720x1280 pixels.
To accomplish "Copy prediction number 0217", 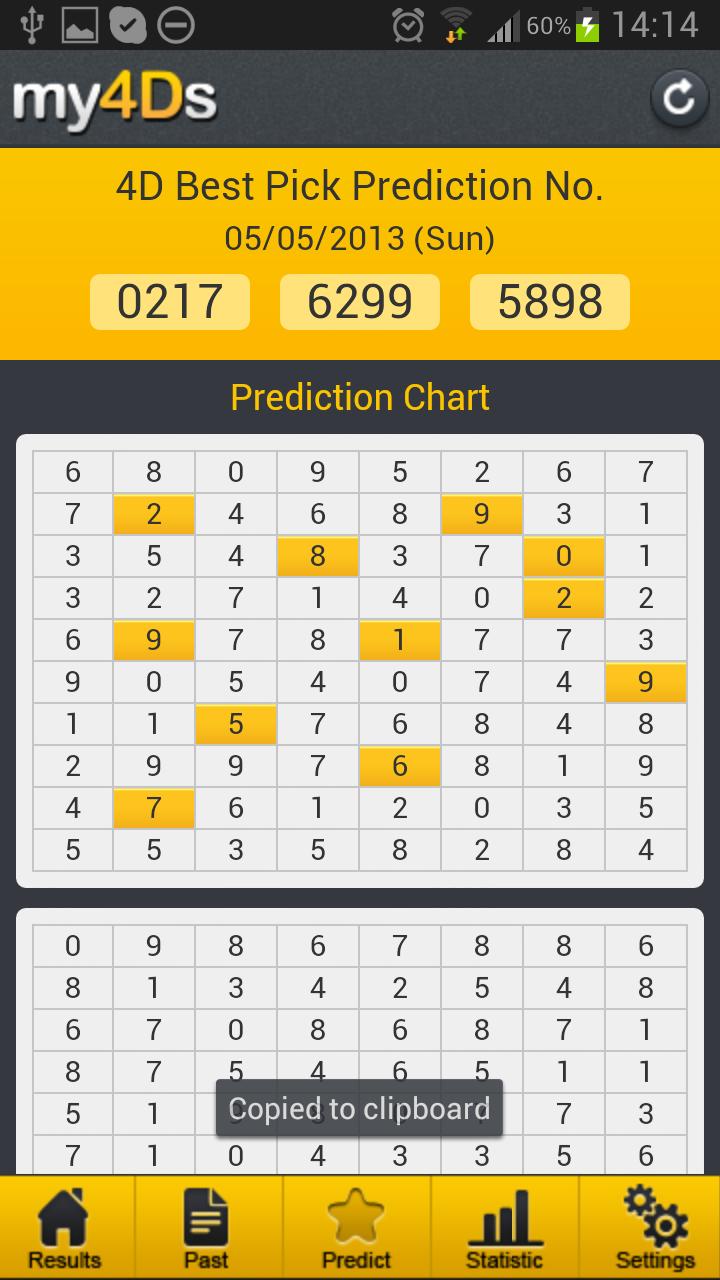I will pos(170,302).
